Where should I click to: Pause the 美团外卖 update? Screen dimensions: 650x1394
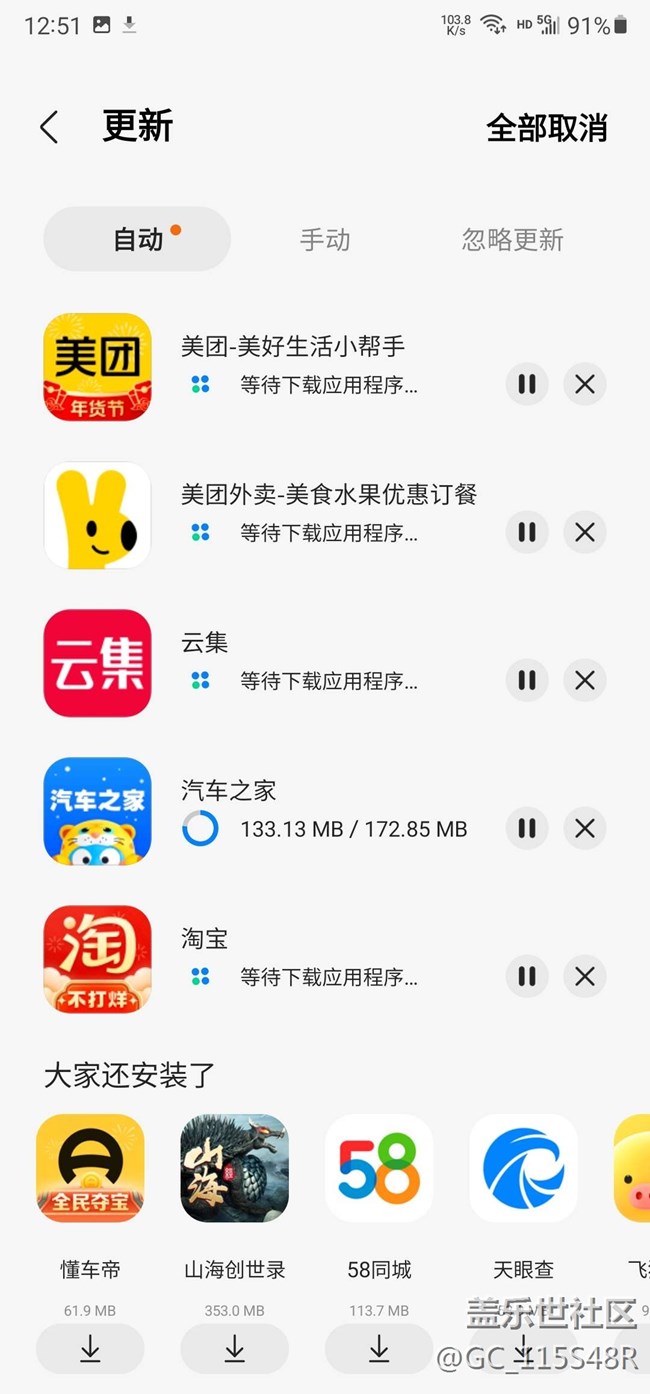click(527, 532)
